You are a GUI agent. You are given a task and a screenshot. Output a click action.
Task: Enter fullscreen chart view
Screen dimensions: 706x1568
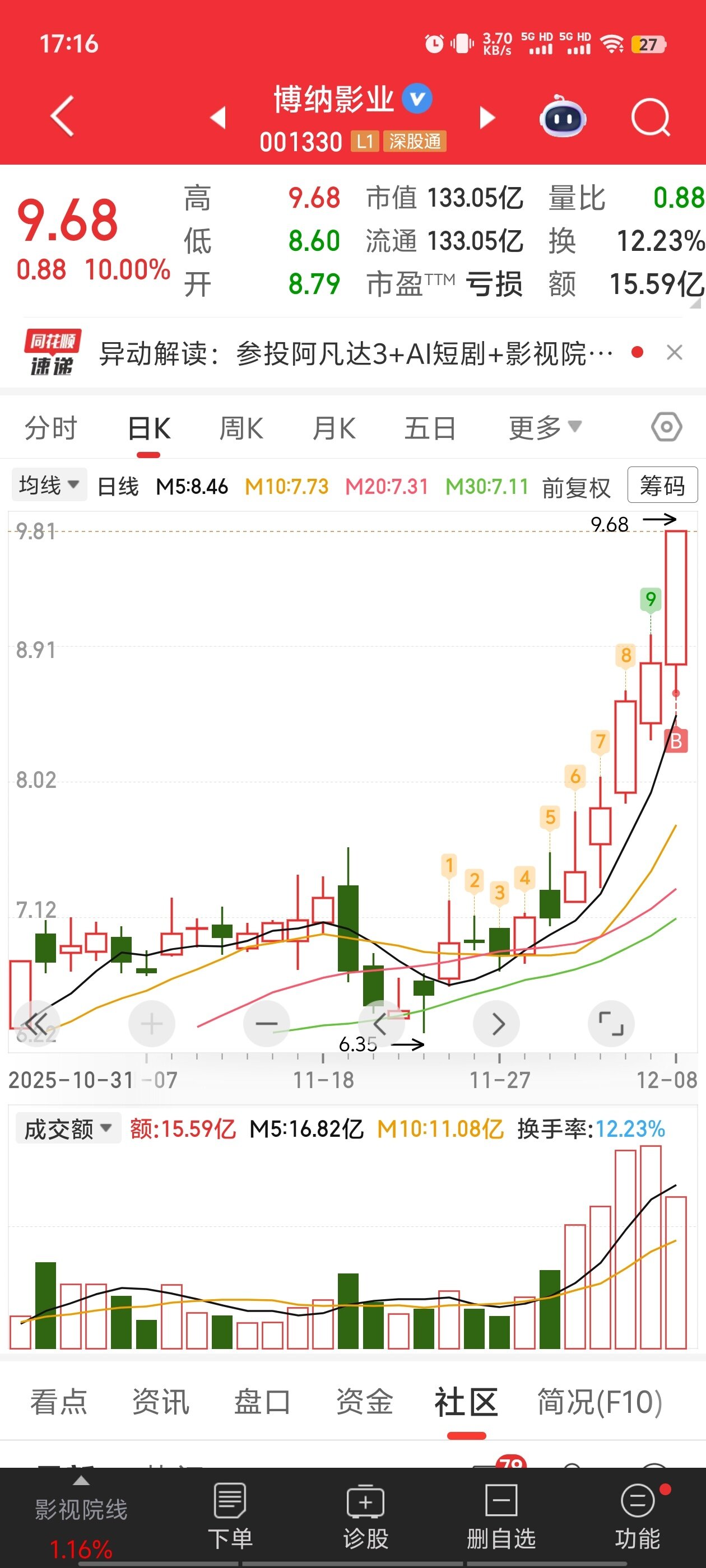(611, 1024)
